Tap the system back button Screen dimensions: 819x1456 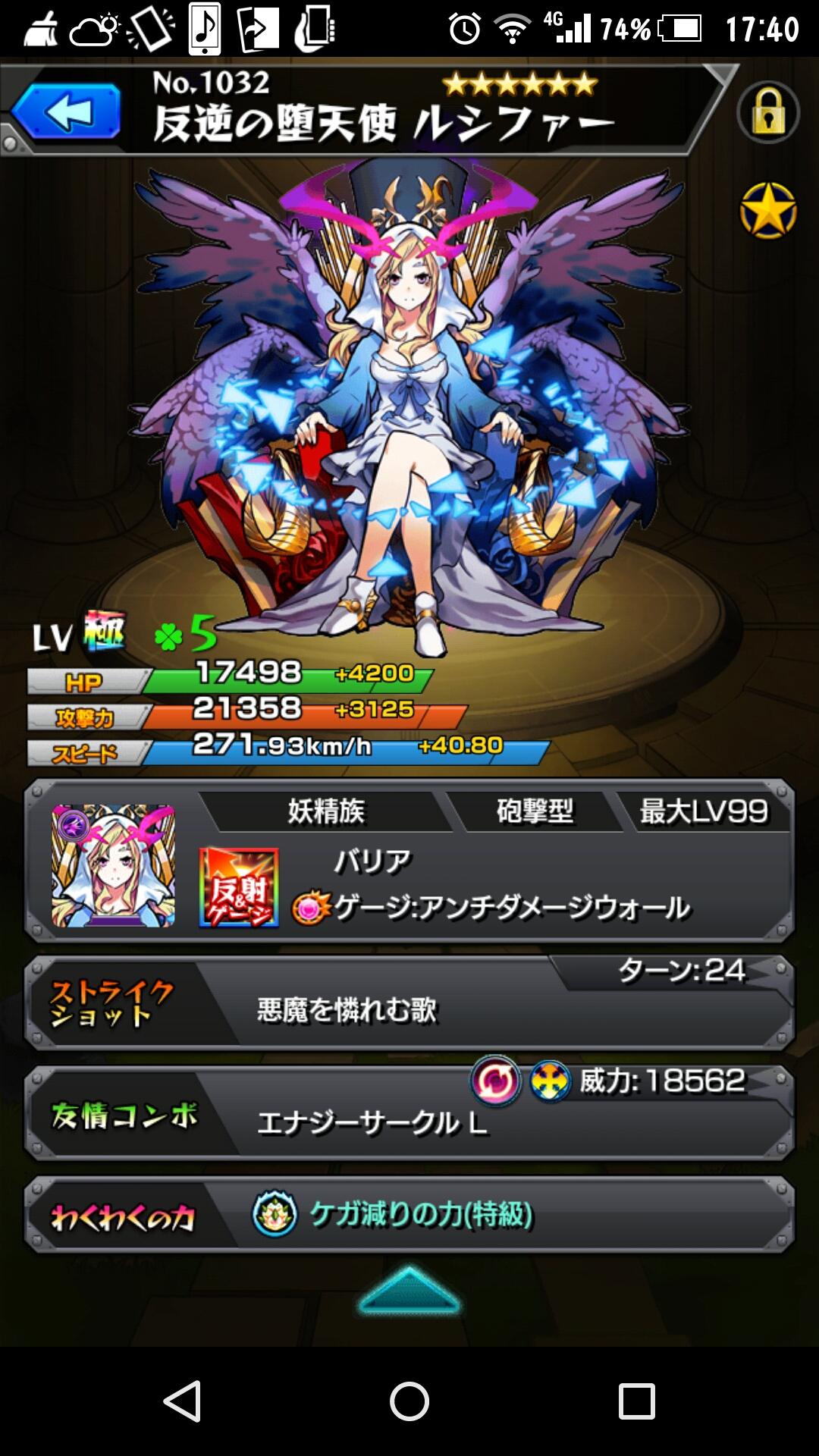pyautogui.click(x=183, y=1401)
